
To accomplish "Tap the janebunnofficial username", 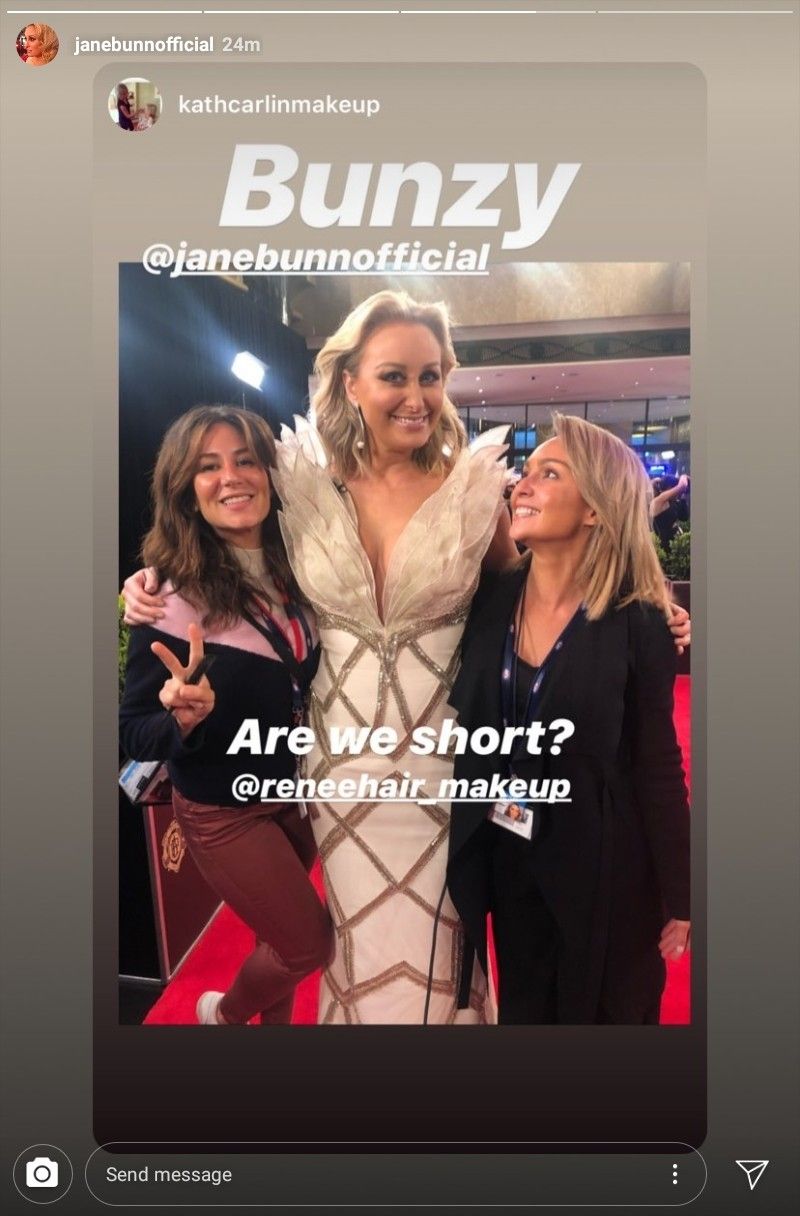I will (x=143, y=45).
